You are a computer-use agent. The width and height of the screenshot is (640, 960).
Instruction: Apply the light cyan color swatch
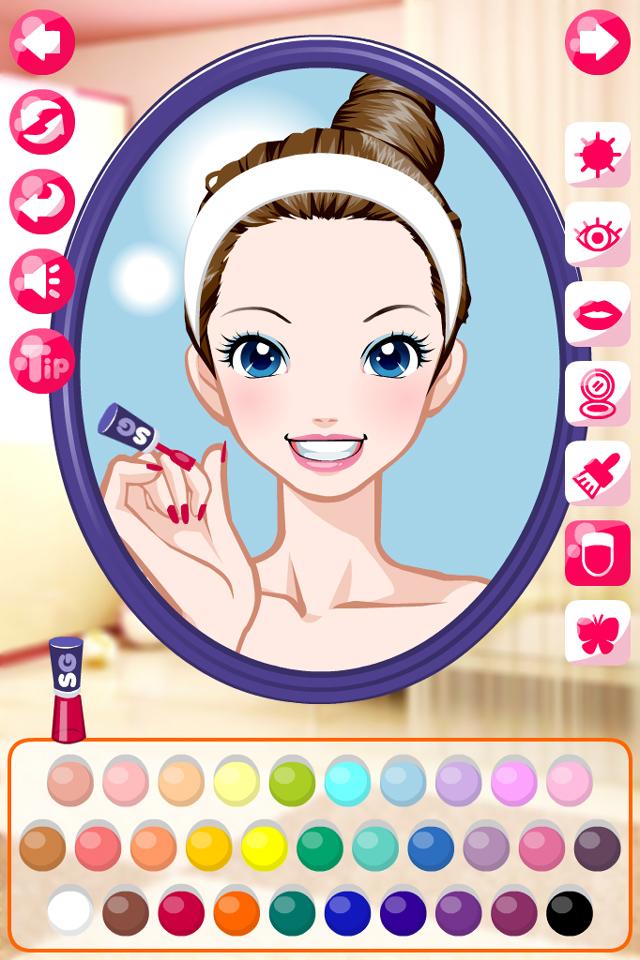[348, 782]
